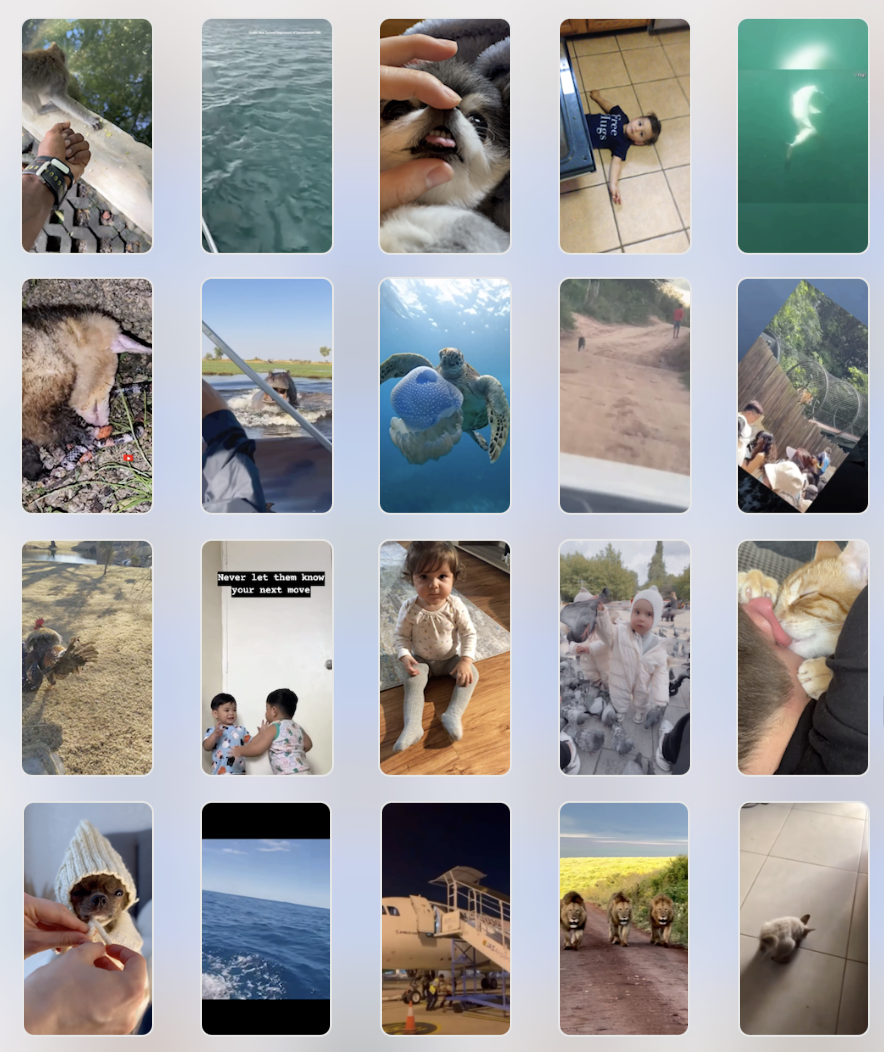Play the video of the dog's lip being lifted
Screen dimensions: 884x1052
tap(445, 135)
